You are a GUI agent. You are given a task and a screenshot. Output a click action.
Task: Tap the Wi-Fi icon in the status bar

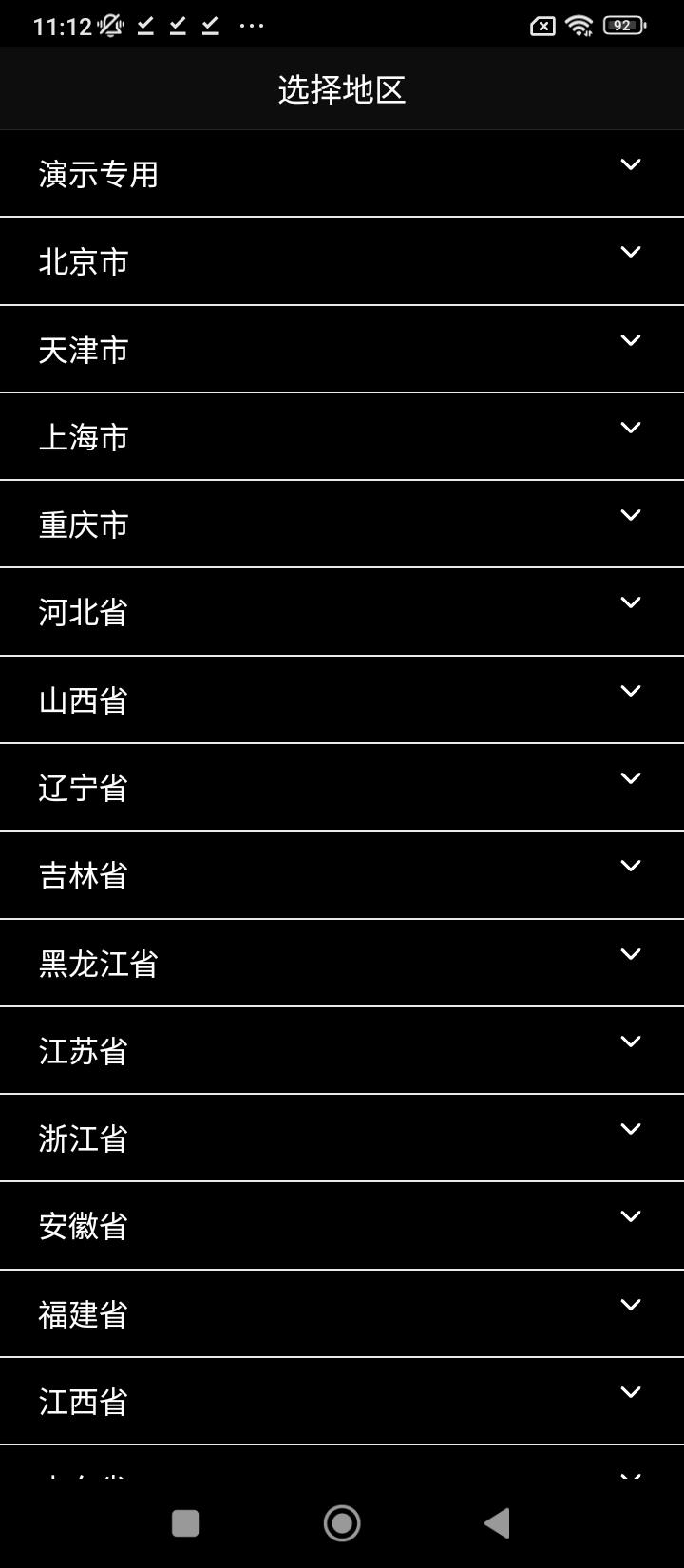[x=579, y=26]
